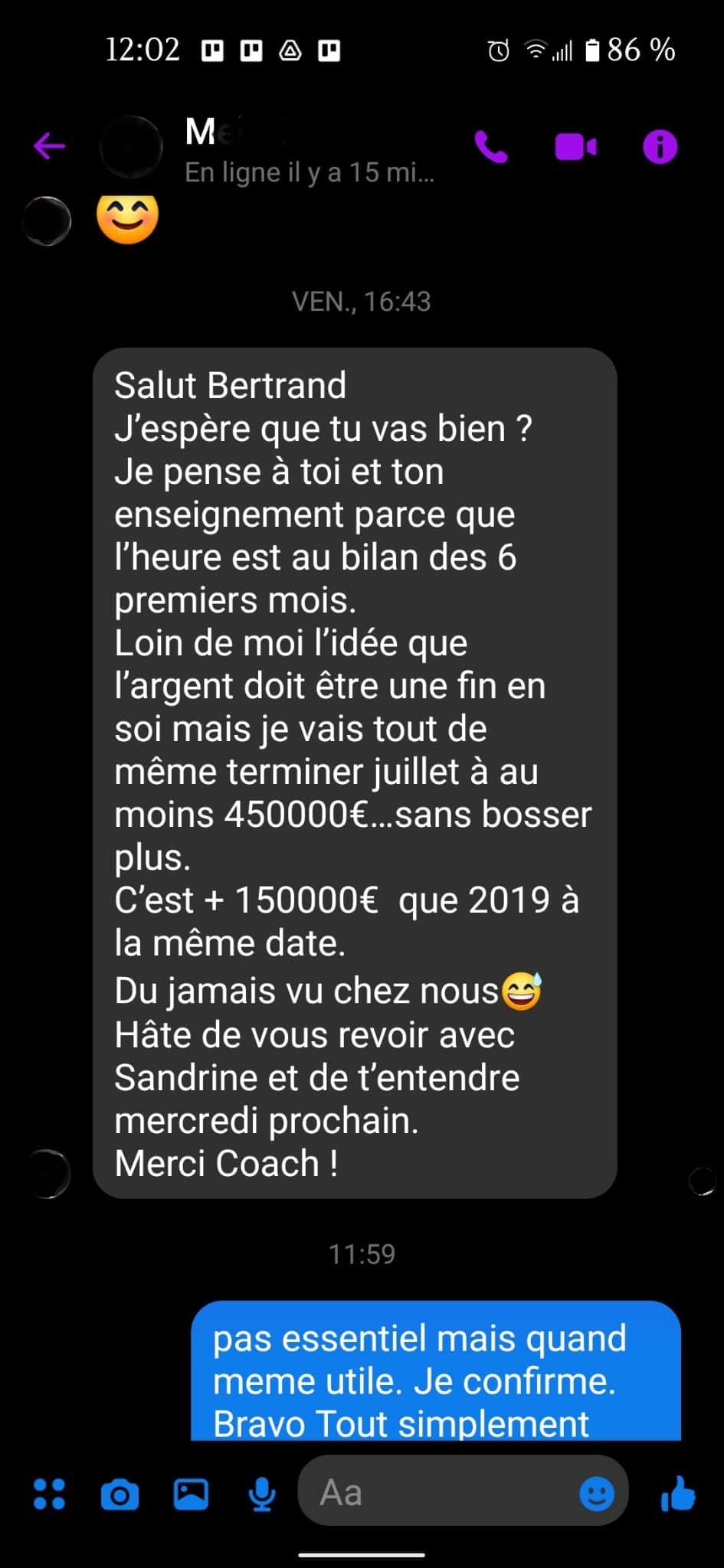This screenshot has height=1568, width=724.
Task: Focus the Aa message input field
Action: pyautogui.click(x=437, y=1492)
